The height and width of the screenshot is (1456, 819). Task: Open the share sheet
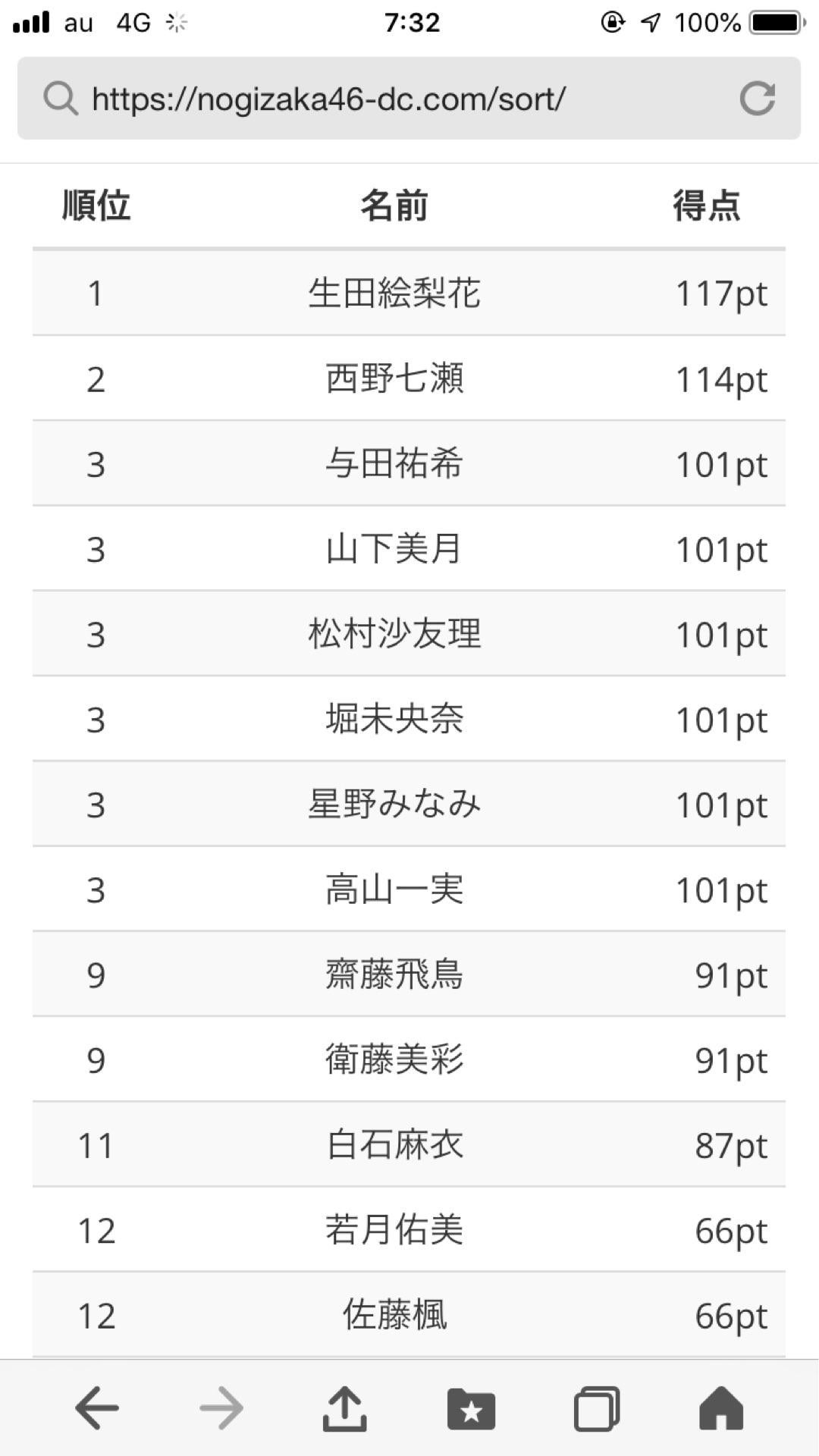345,1408
